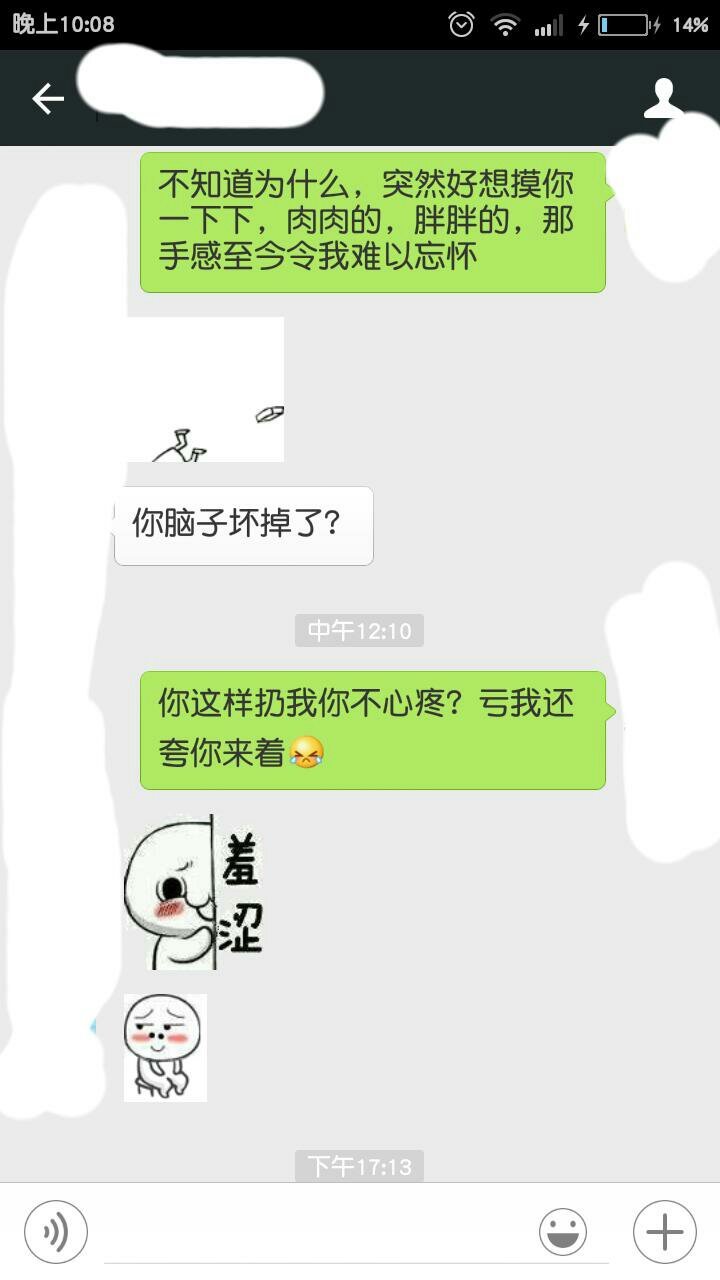Switch to voice message input
This screenshot has width=720, height=1280.
coord(56,1233)
